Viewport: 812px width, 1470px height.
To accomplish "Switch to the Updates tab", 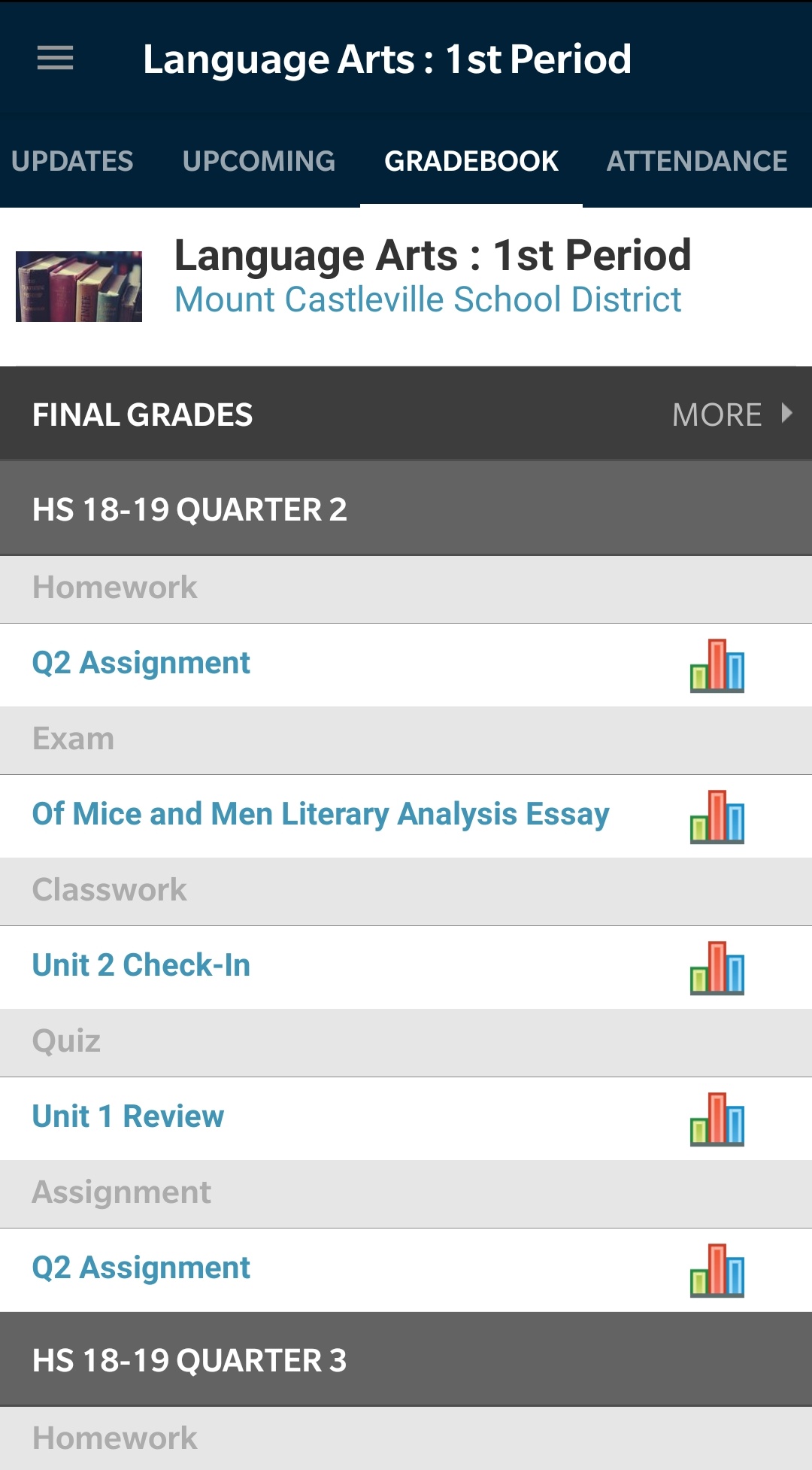I will pyautogui.click(x=72, y=161).
